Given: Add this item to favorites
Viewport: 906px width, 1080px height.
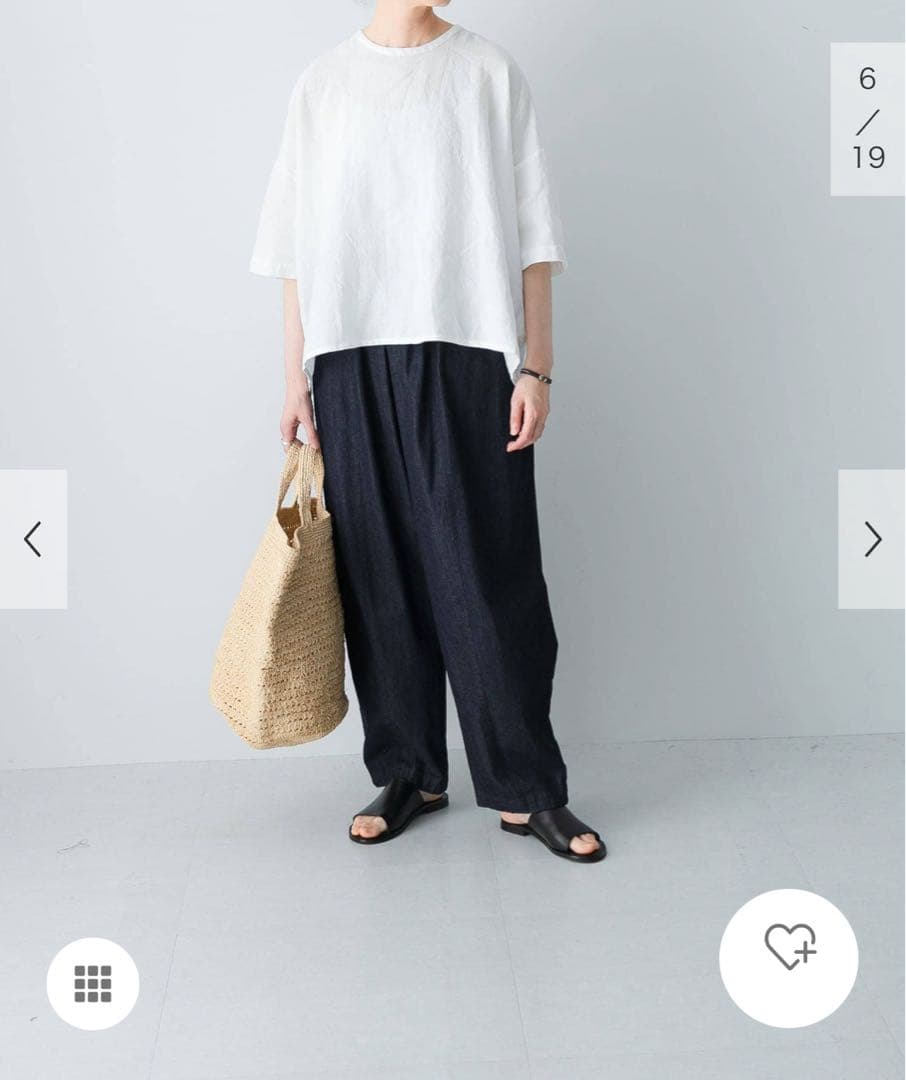Looking at the screenshot, I should (789, 957).
